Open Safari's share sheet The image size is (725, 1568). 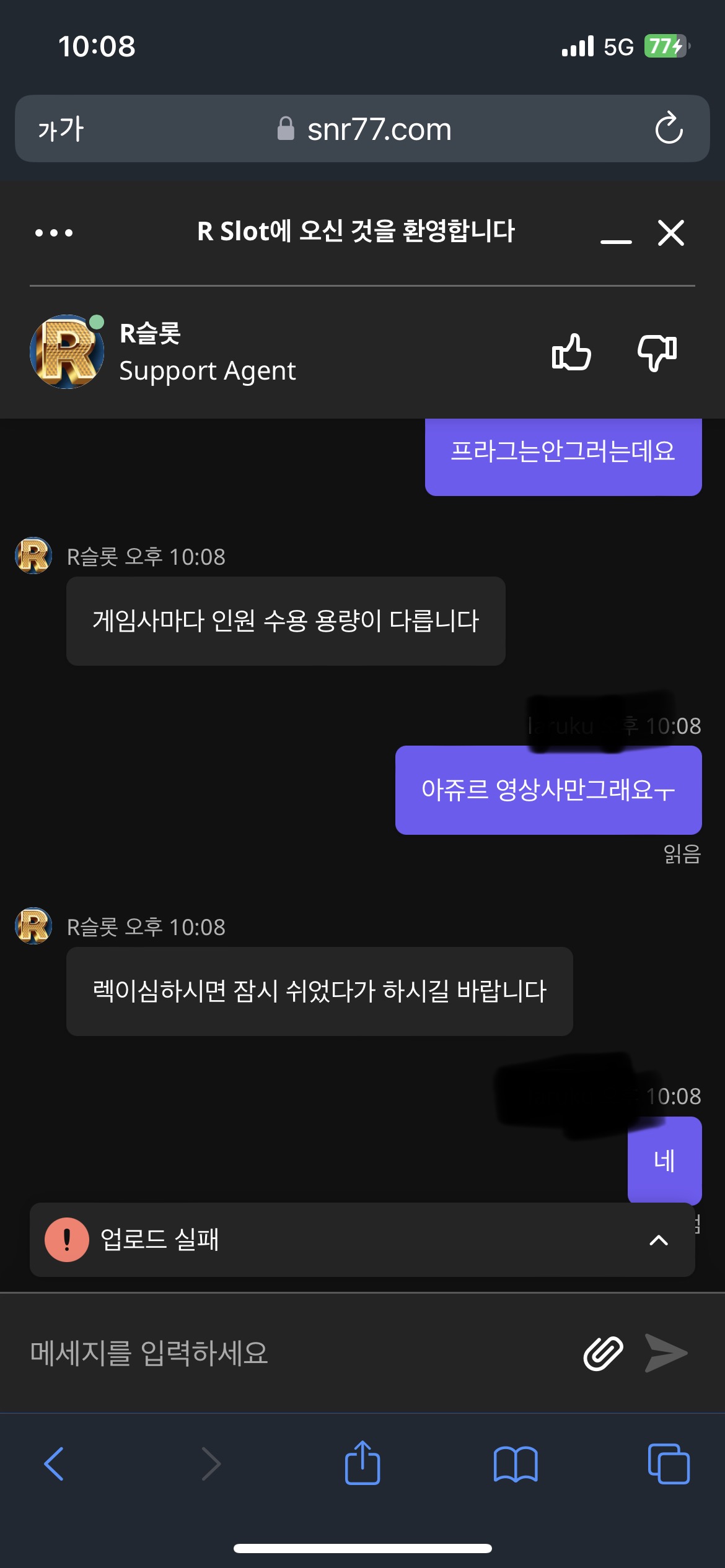click(362, 1463)
